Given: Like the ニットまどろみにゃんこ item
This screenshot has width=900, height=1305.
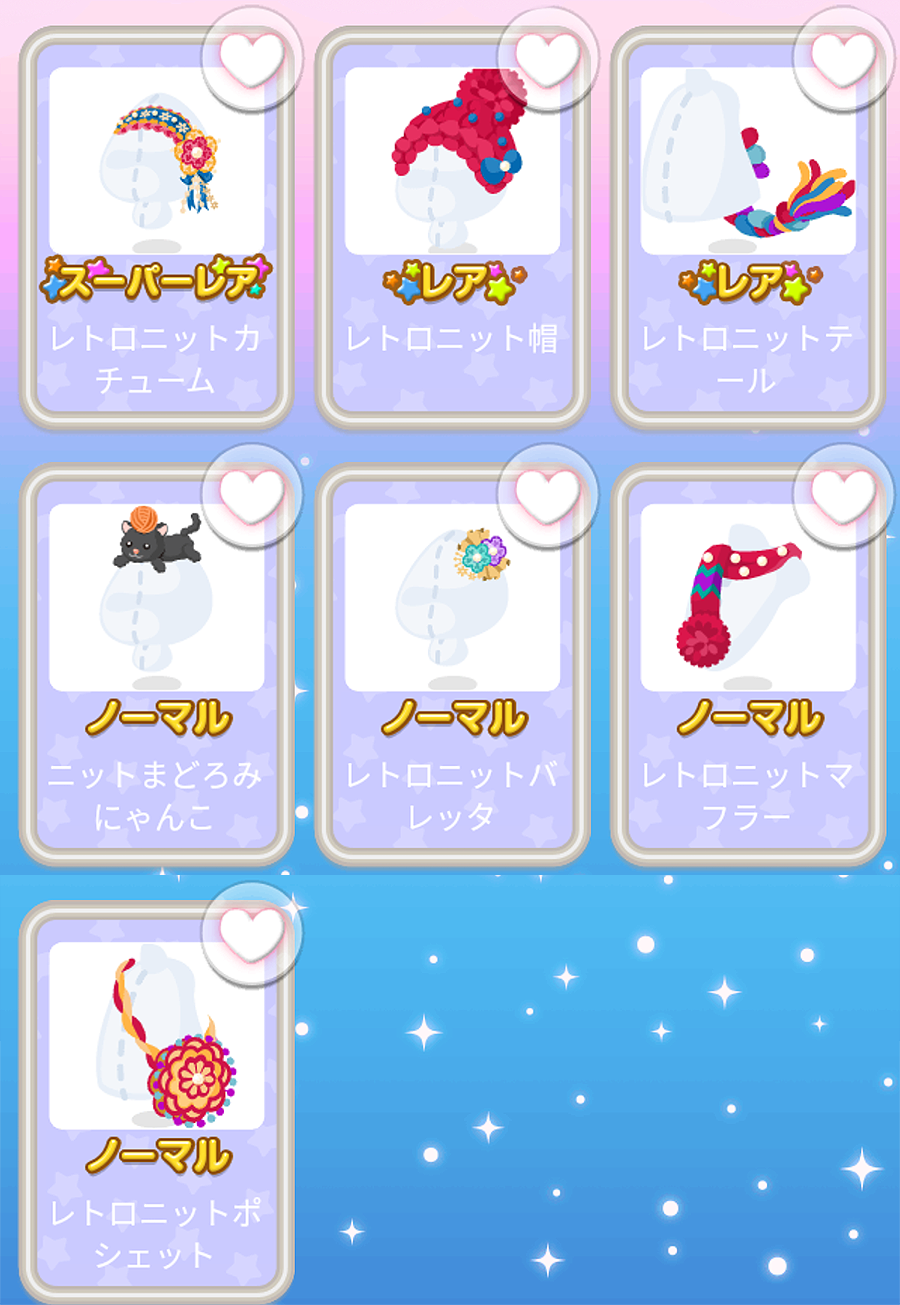Looking at the screenshot, I should 251,495.
